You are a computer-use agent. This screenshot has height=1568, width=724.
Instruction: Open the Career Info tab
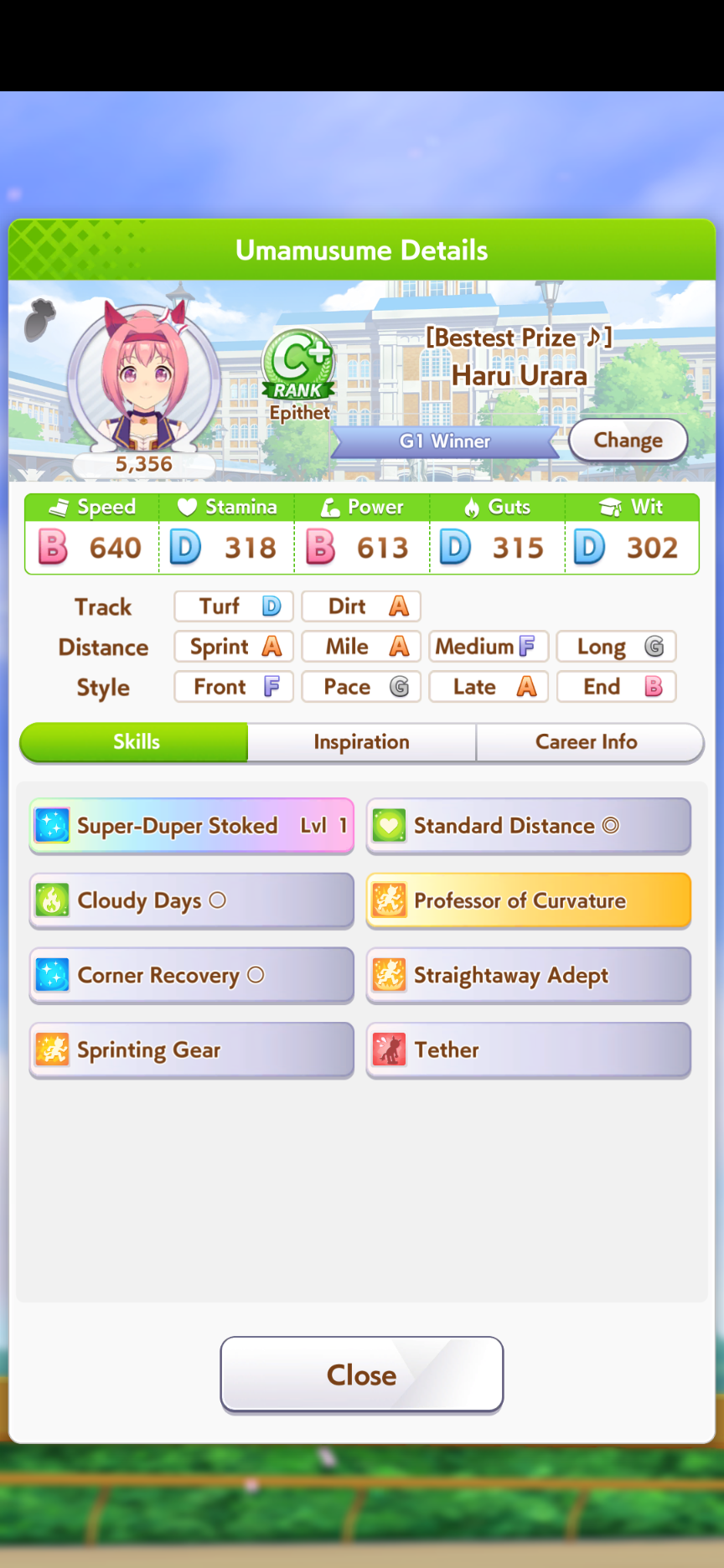pyautogui.click(x=587, y=742)
